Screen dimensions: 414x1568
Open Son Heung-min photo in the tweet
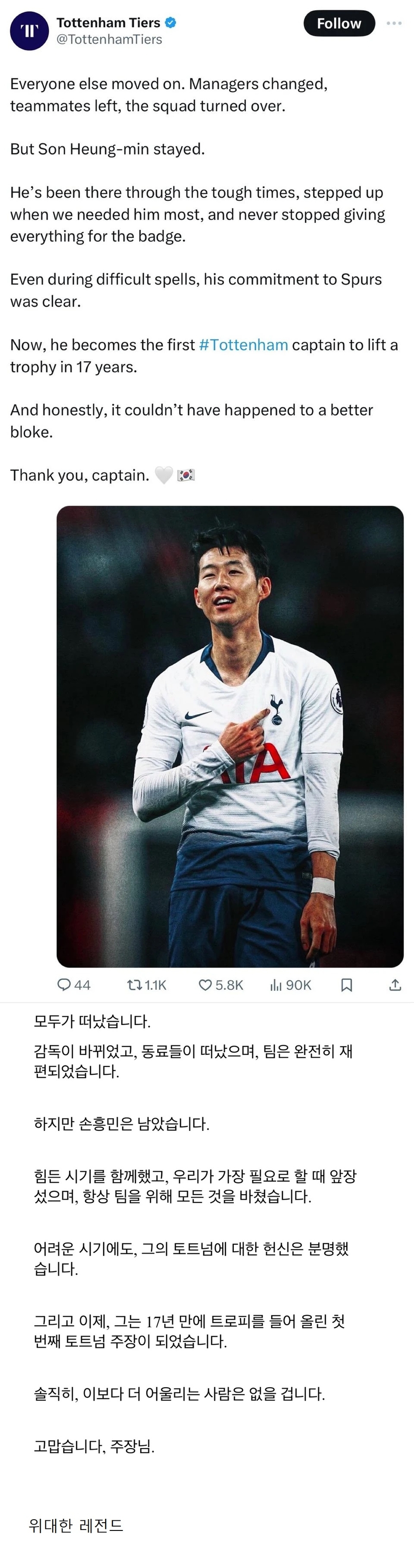pos(230,736)
